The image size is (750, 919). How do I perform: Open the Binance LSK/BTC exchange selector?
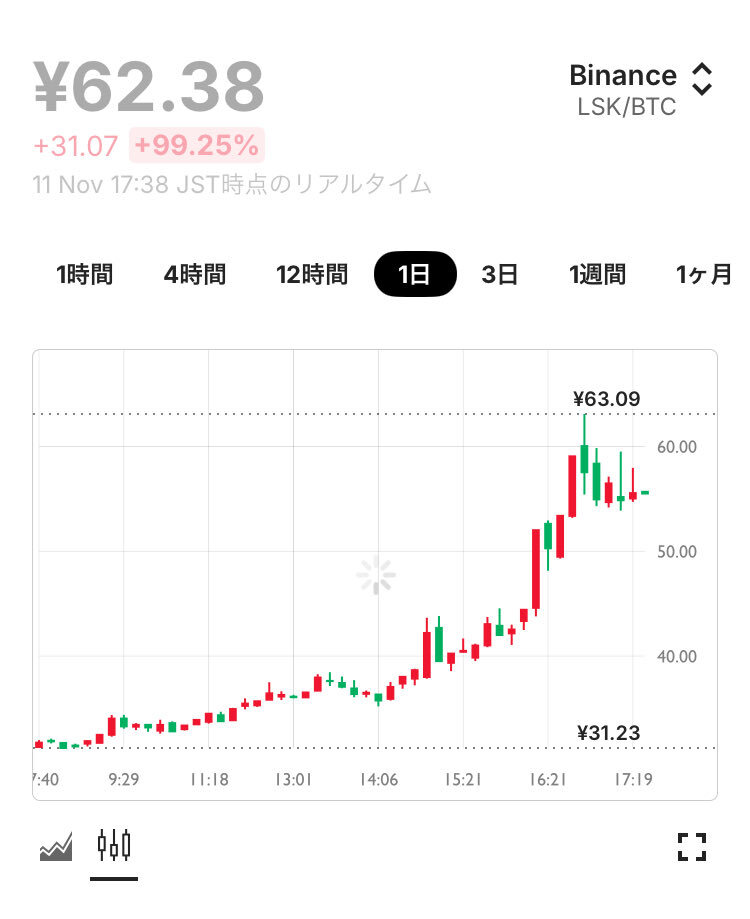(x=640, y=90)
